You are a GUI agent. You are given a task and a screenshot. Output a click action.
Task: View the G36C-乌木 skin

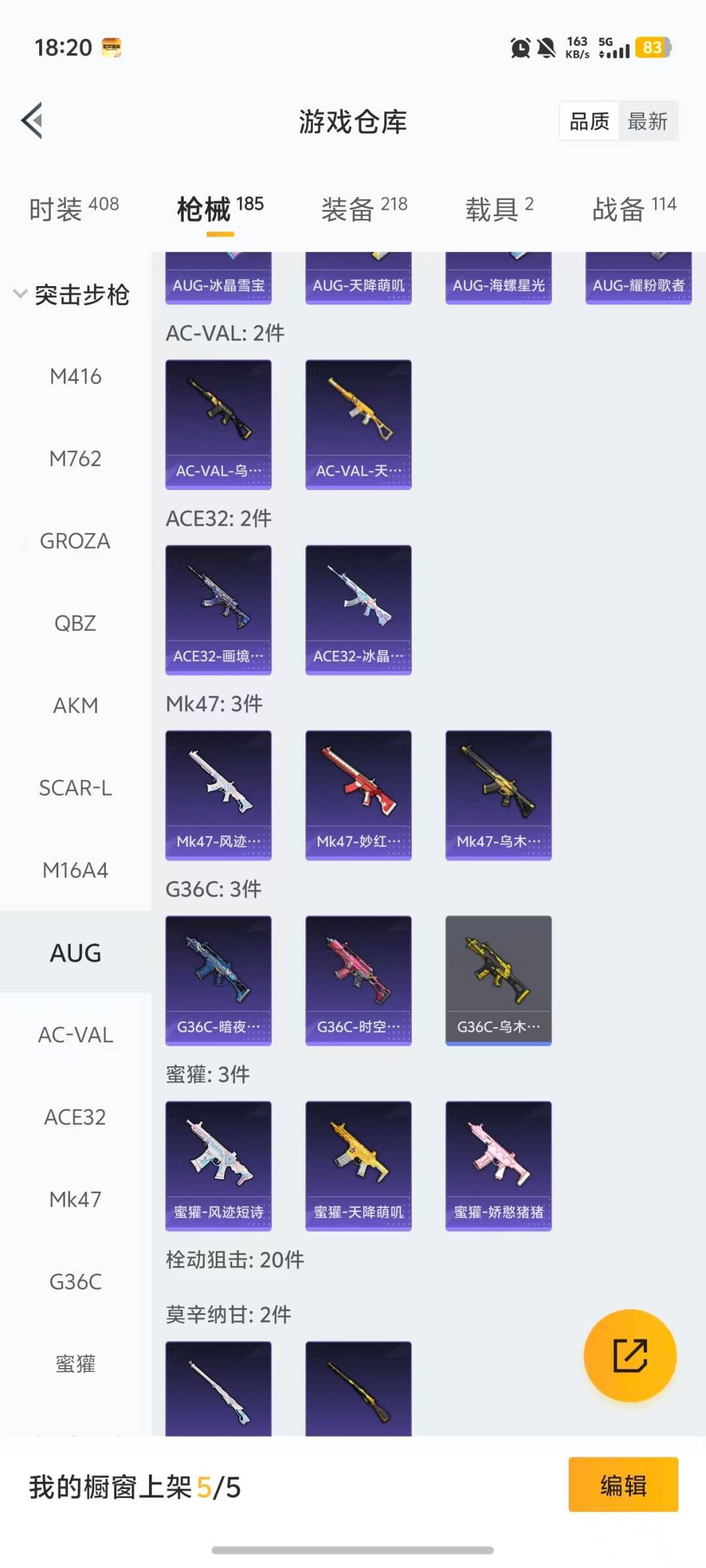498,980
